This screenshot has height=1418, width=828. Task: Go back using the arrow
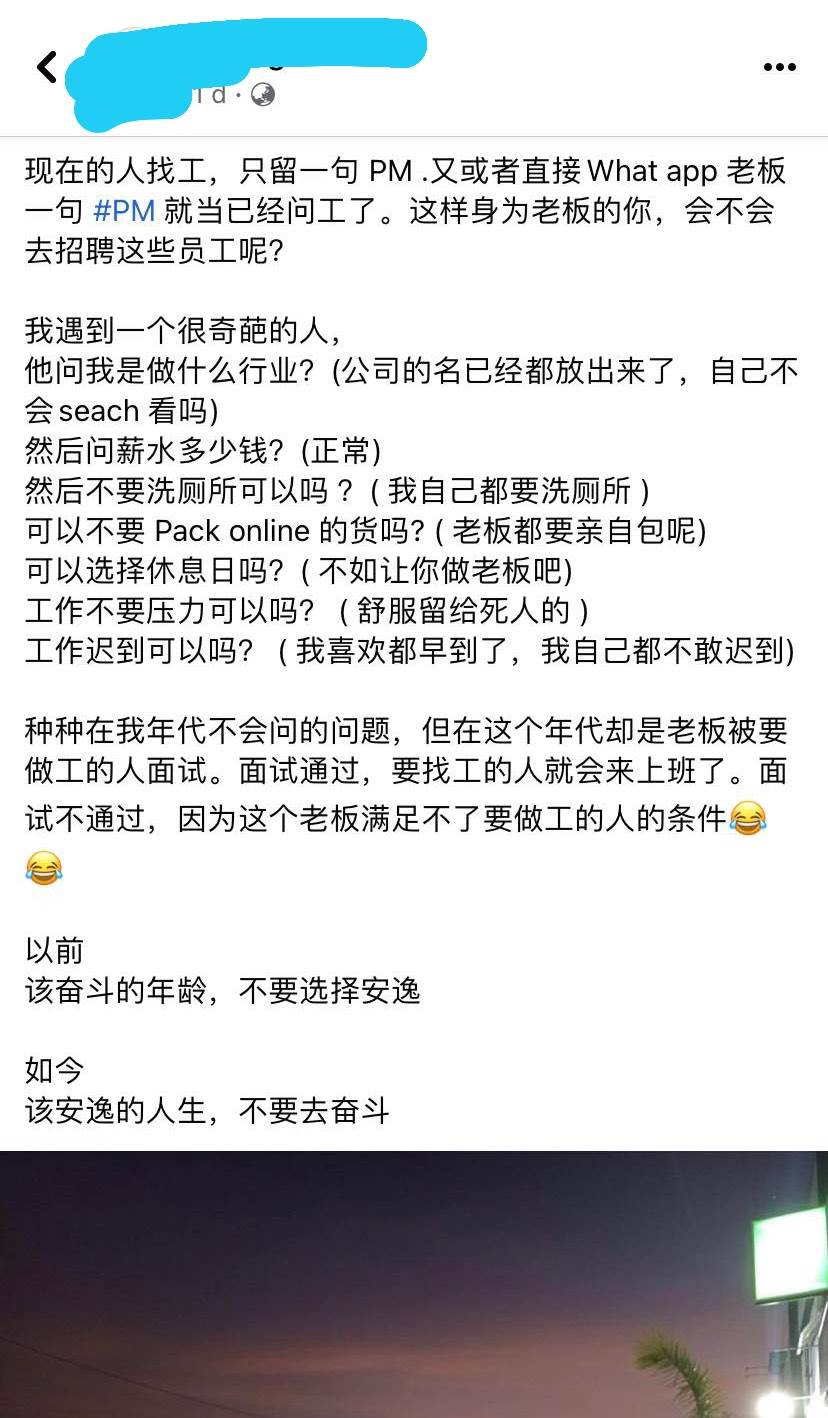point(46,67)
